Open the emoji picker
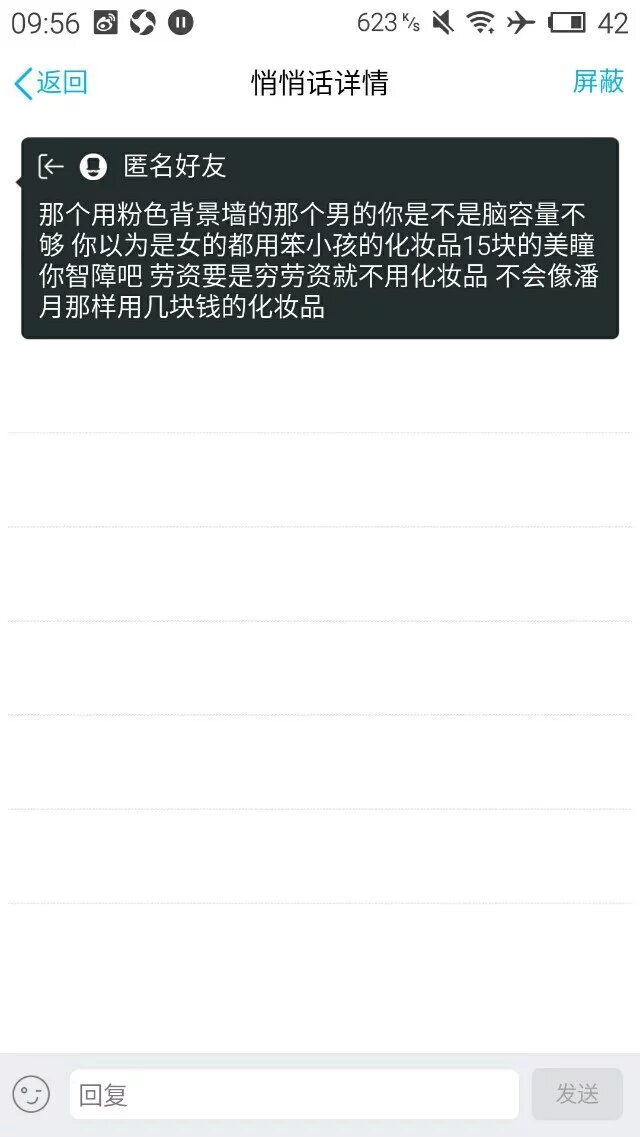 [31, 1094]
